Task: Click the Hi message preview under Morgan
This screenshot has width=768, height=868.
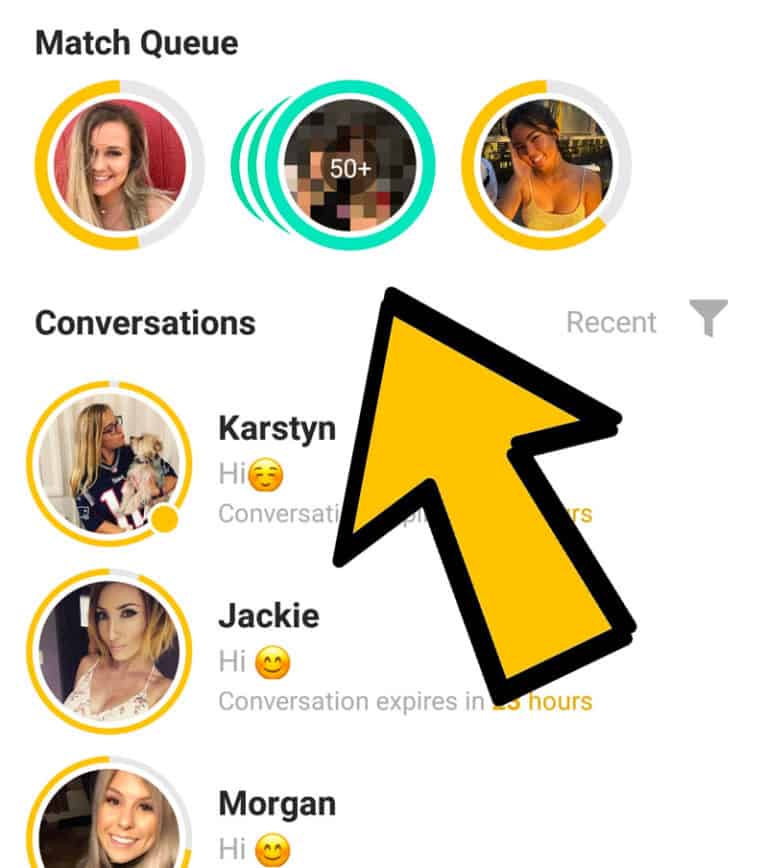Action: (x=250, y=846)
